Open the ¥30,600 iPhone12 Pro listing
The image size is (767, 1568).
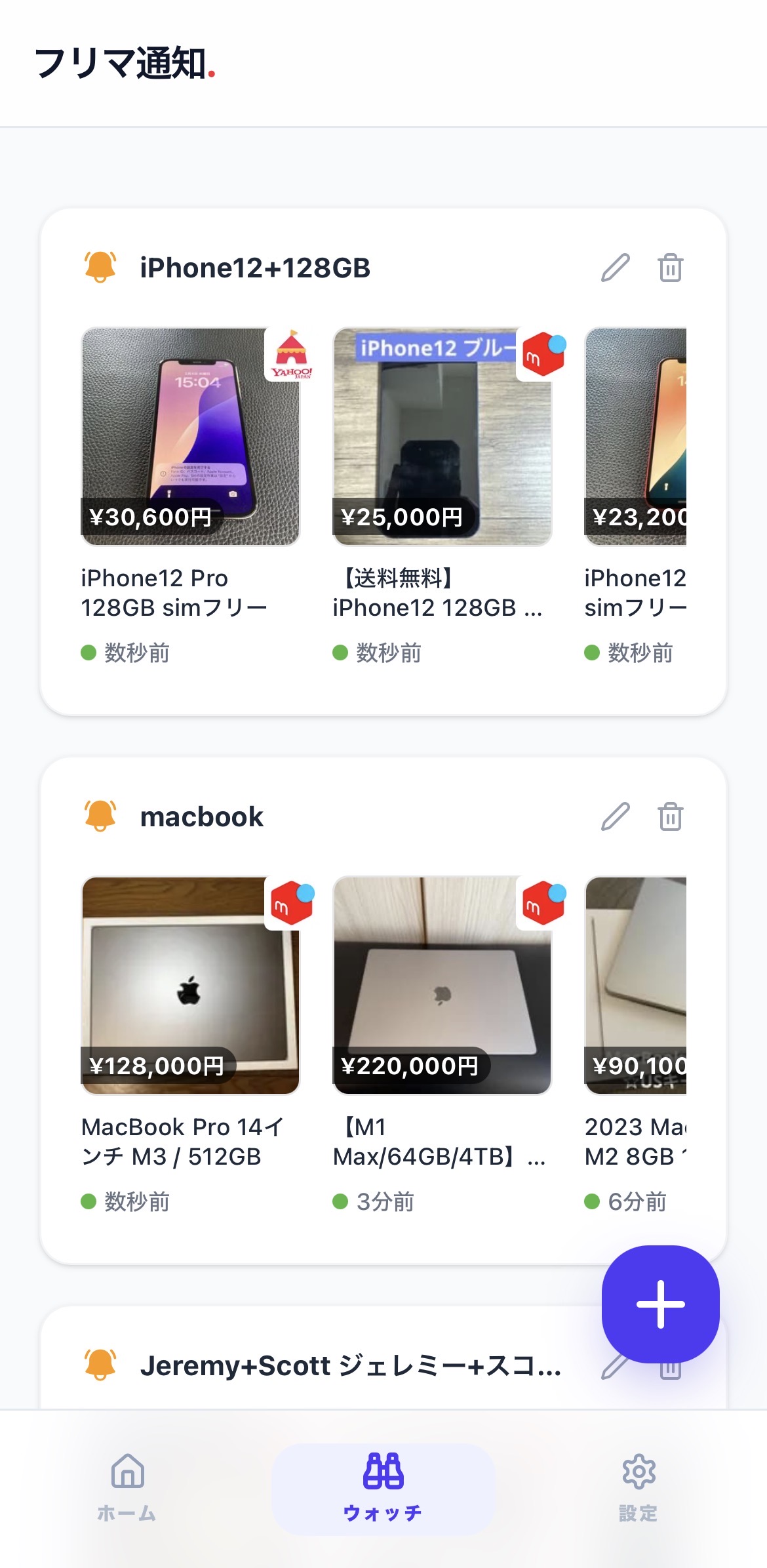point(190,437)
